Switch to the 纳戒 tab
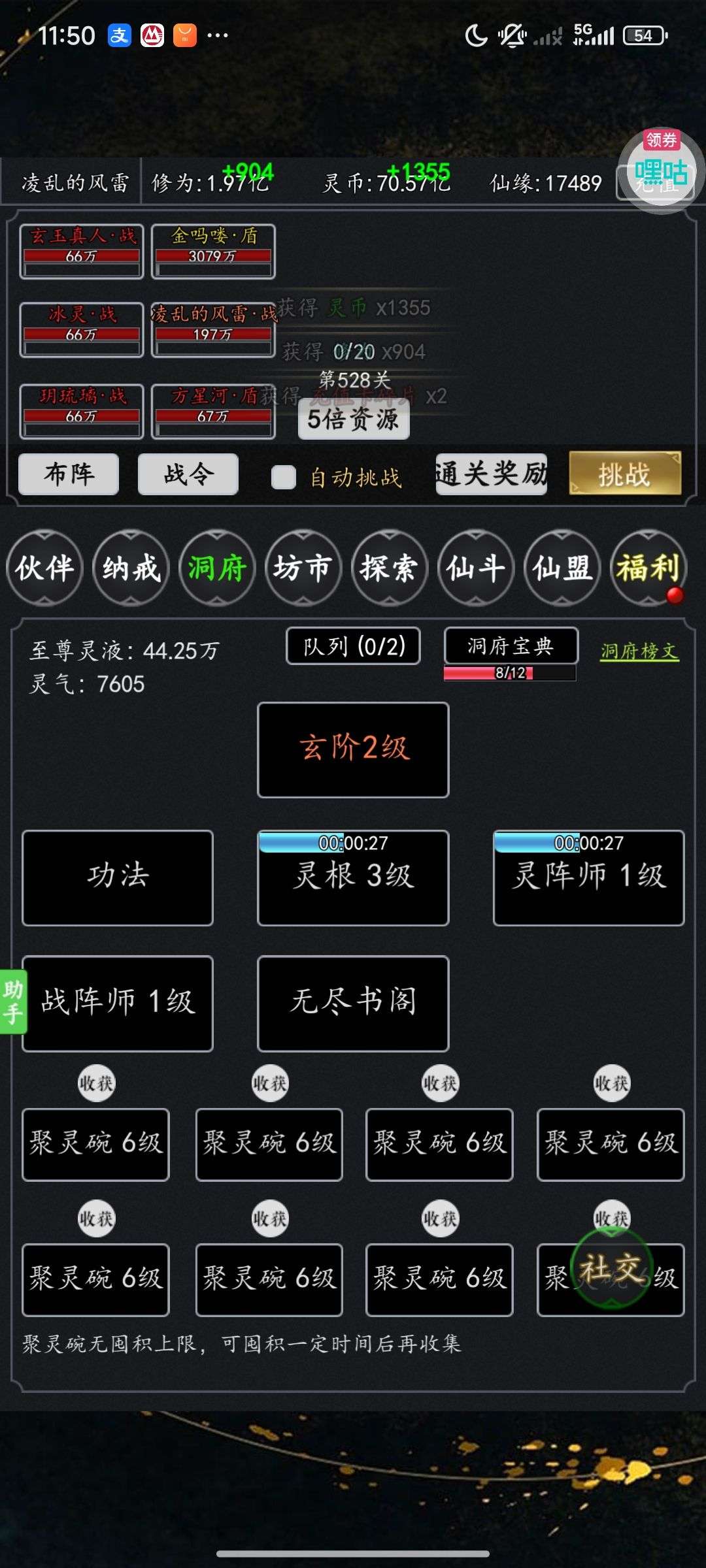706x1568 pixels. [x=131, y=568]
